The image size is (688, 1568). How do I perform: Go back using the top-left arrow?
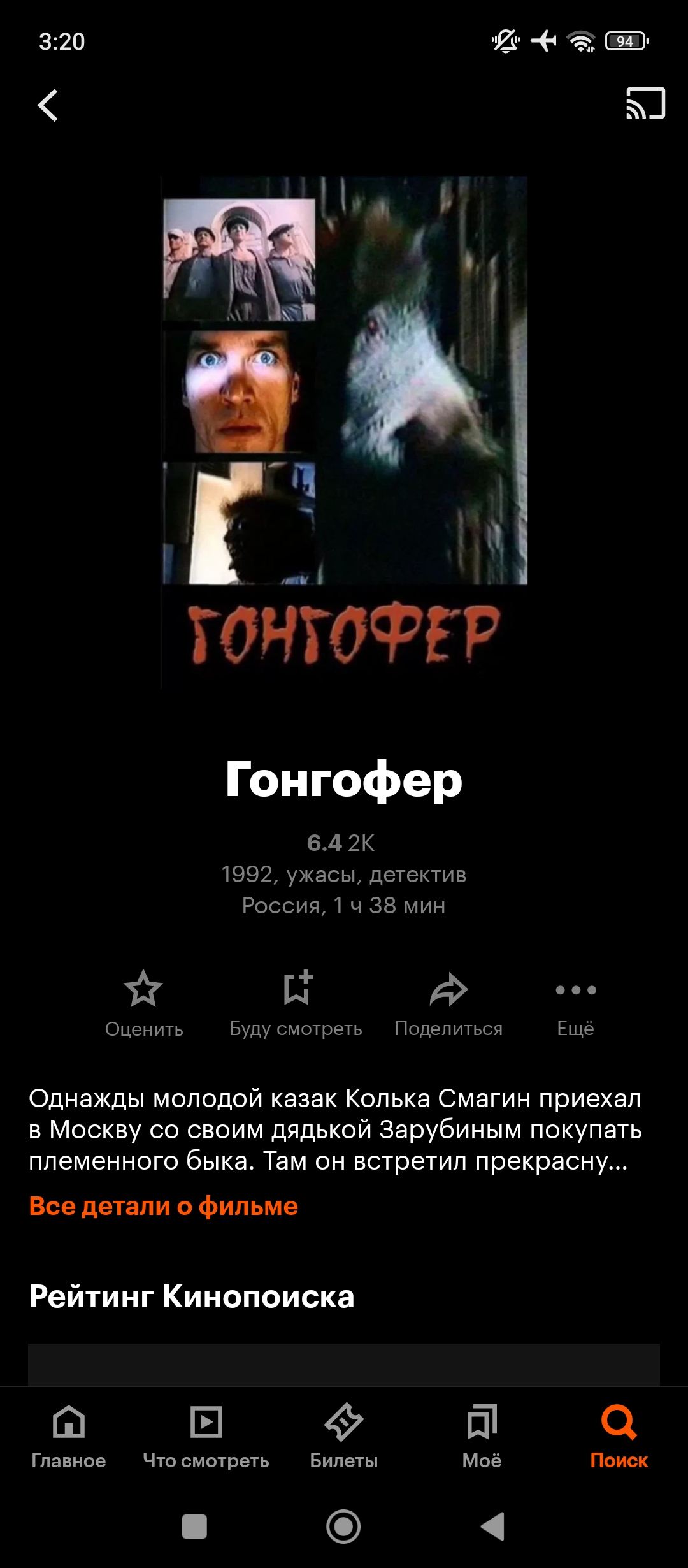point(48,105)
